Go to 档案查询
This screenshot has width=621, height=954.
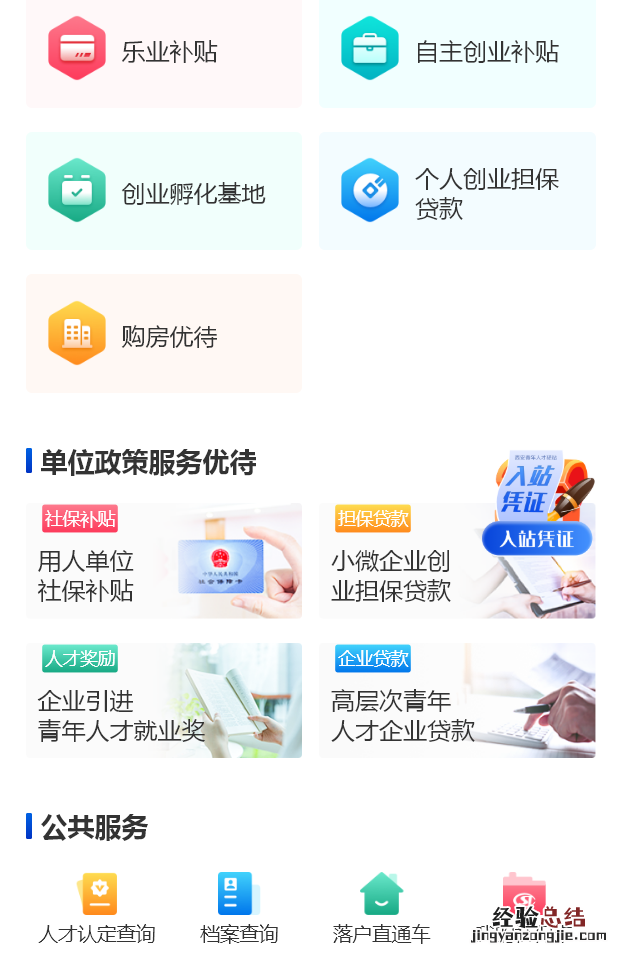tap(239, 906)
